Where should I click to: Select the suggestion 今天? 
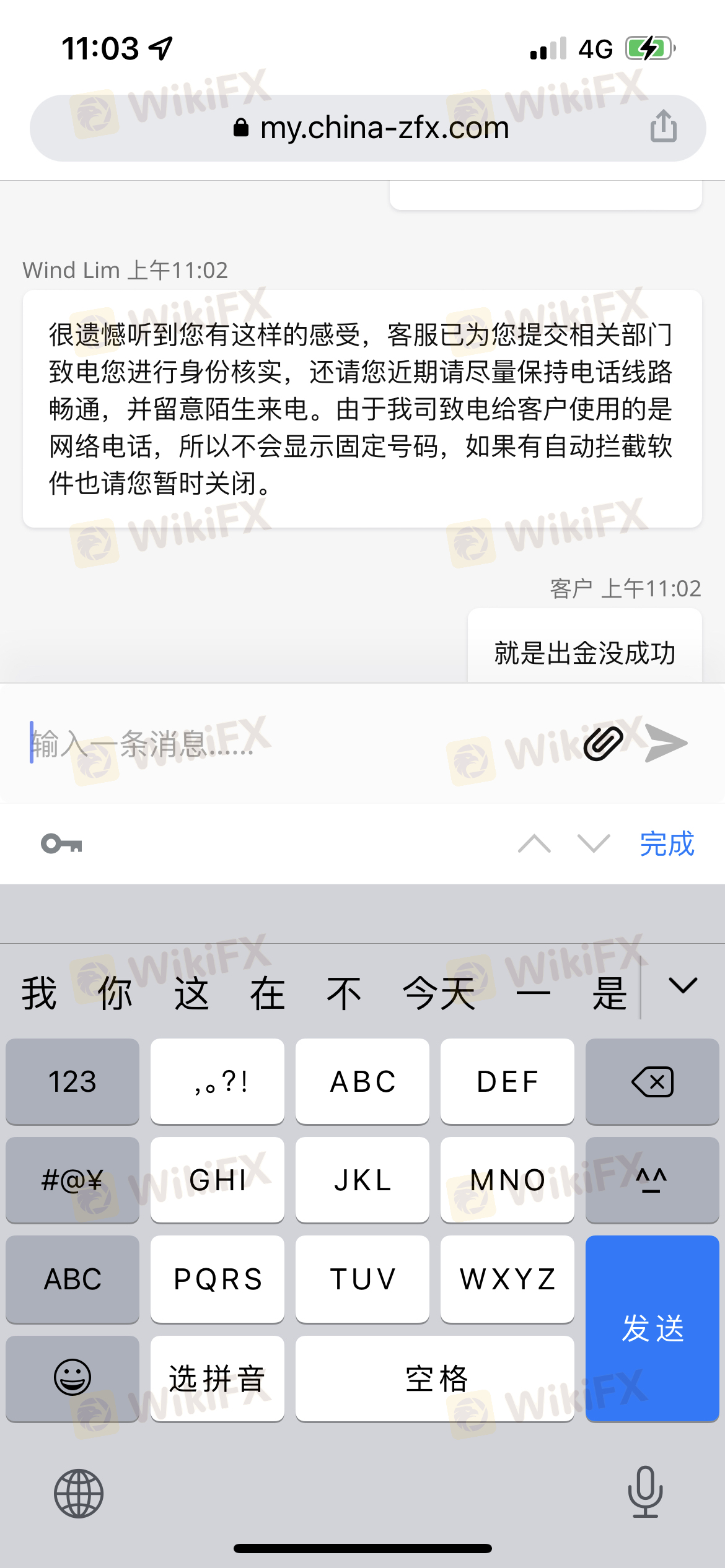coord(439,993)
